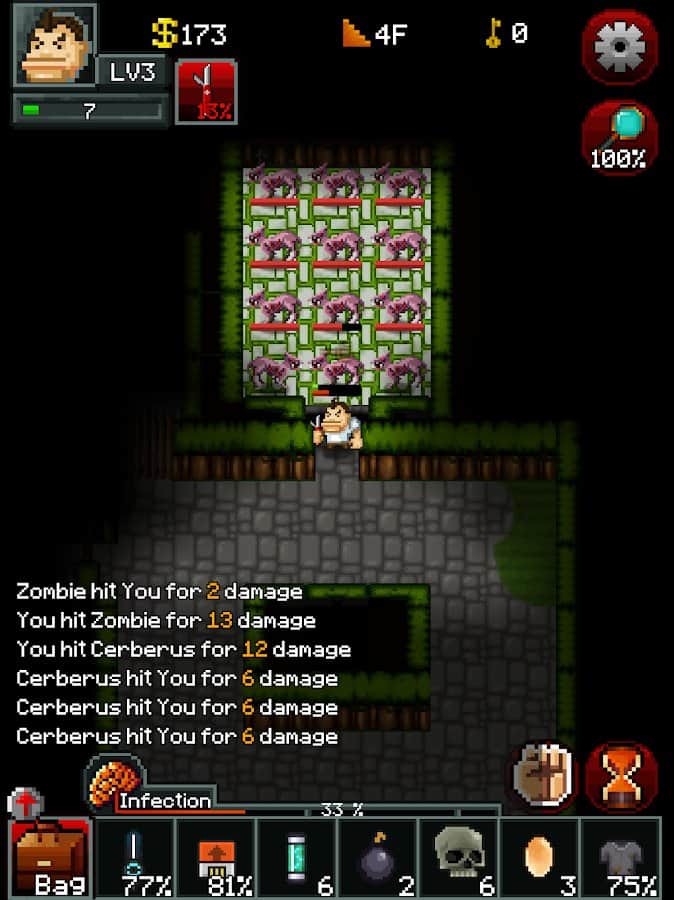Tap the fist attack button
This screenshot has width=674, height=900.
[544, 777]
